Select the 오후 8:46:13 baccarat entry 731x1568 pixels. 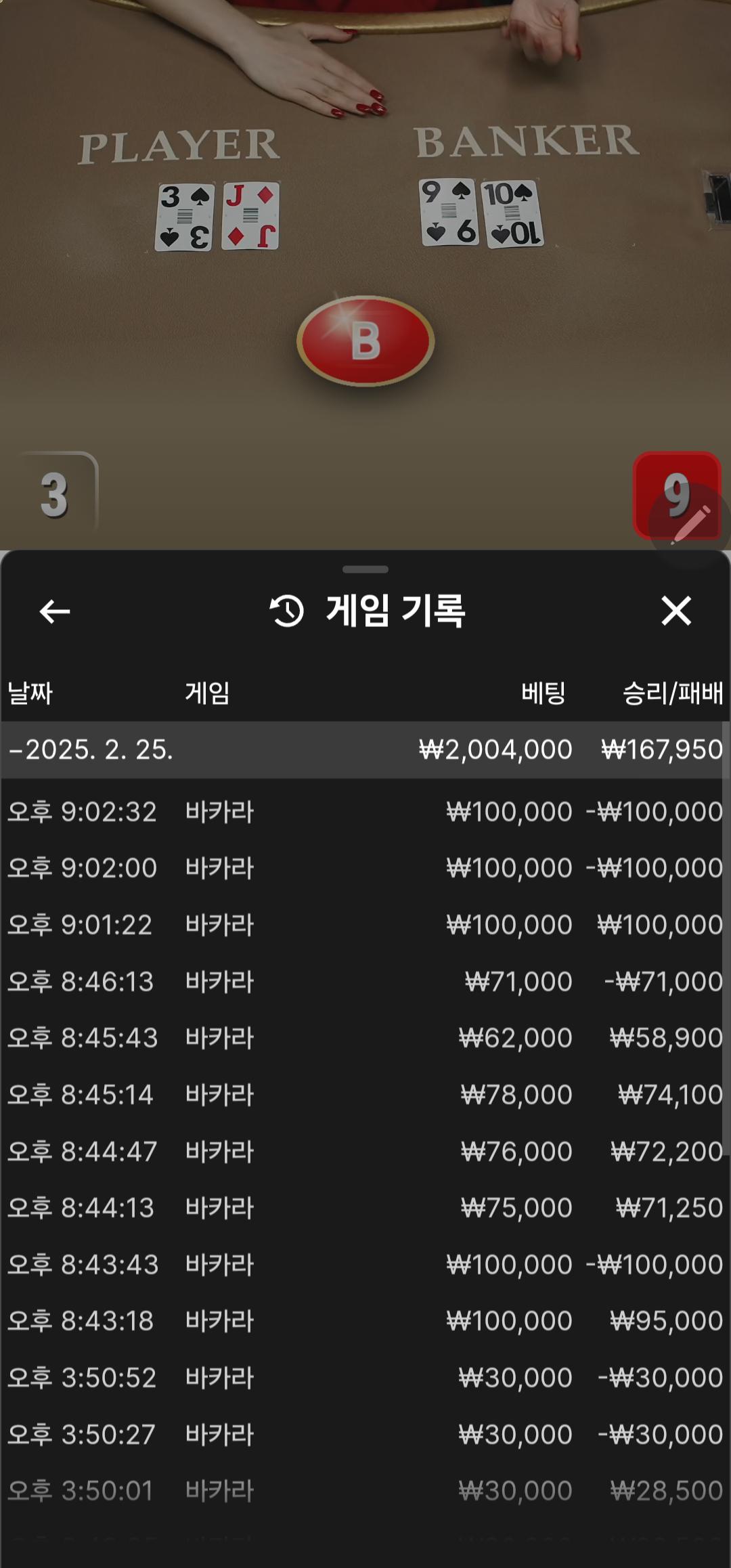(x=365, y=982)
